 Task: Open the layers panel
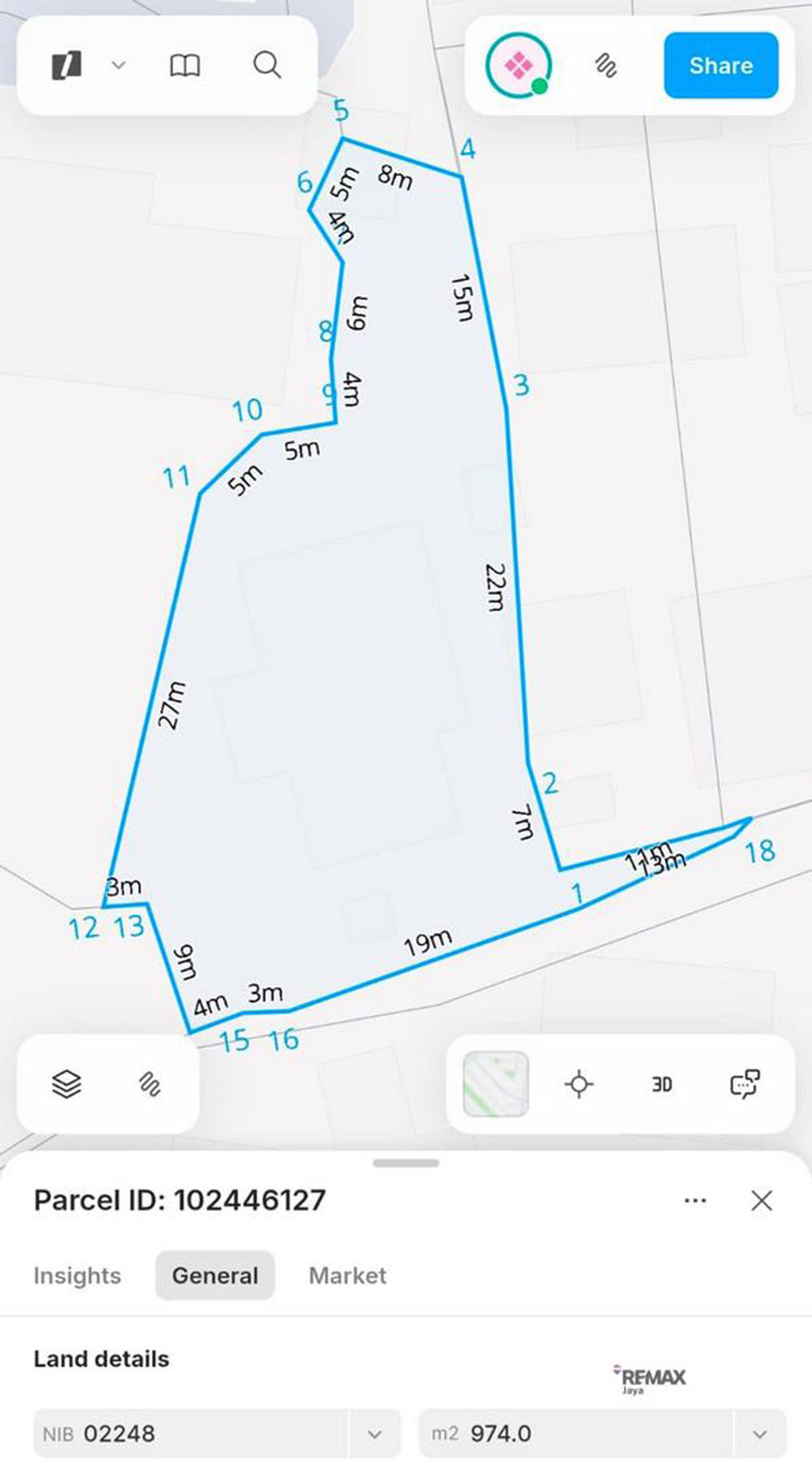[x=67, y=1083]
